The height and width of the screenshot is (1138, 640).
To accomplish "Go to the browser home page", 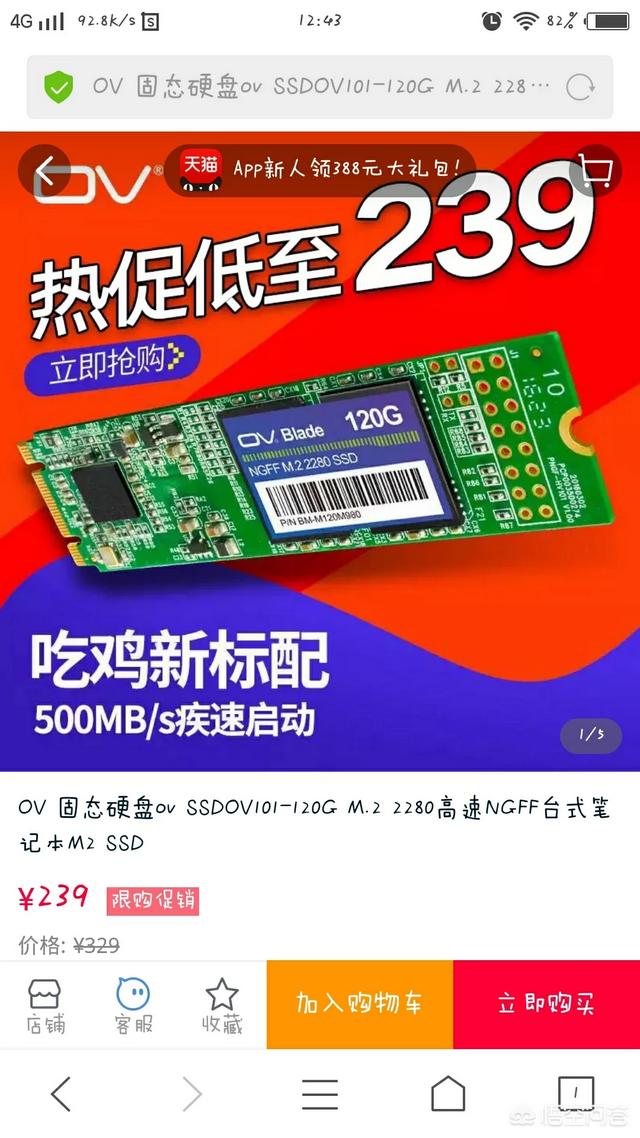I will tap(448, 1094).
